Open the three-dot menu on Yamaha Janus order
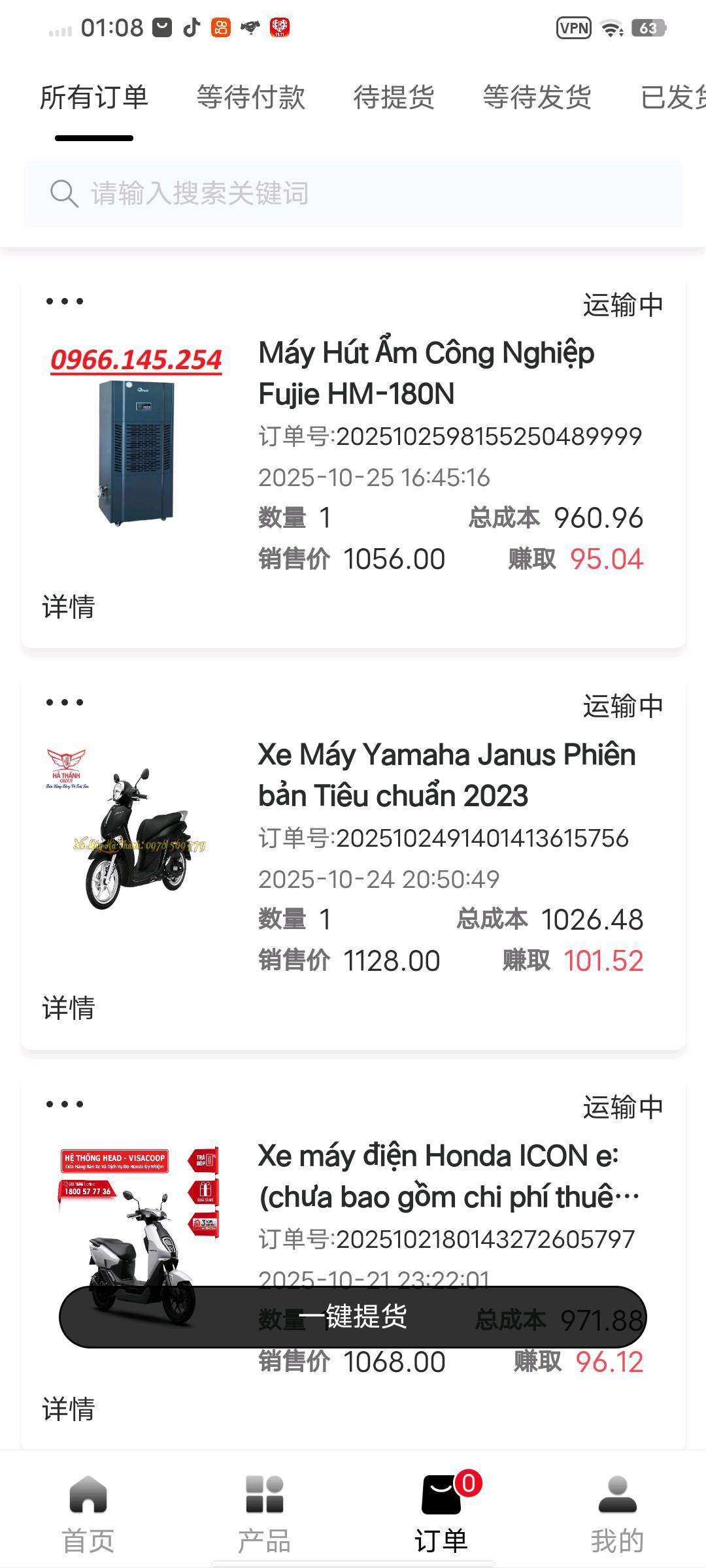This screenshot has height=1568, width=706. pyautogui.click(x=66, y=702)
